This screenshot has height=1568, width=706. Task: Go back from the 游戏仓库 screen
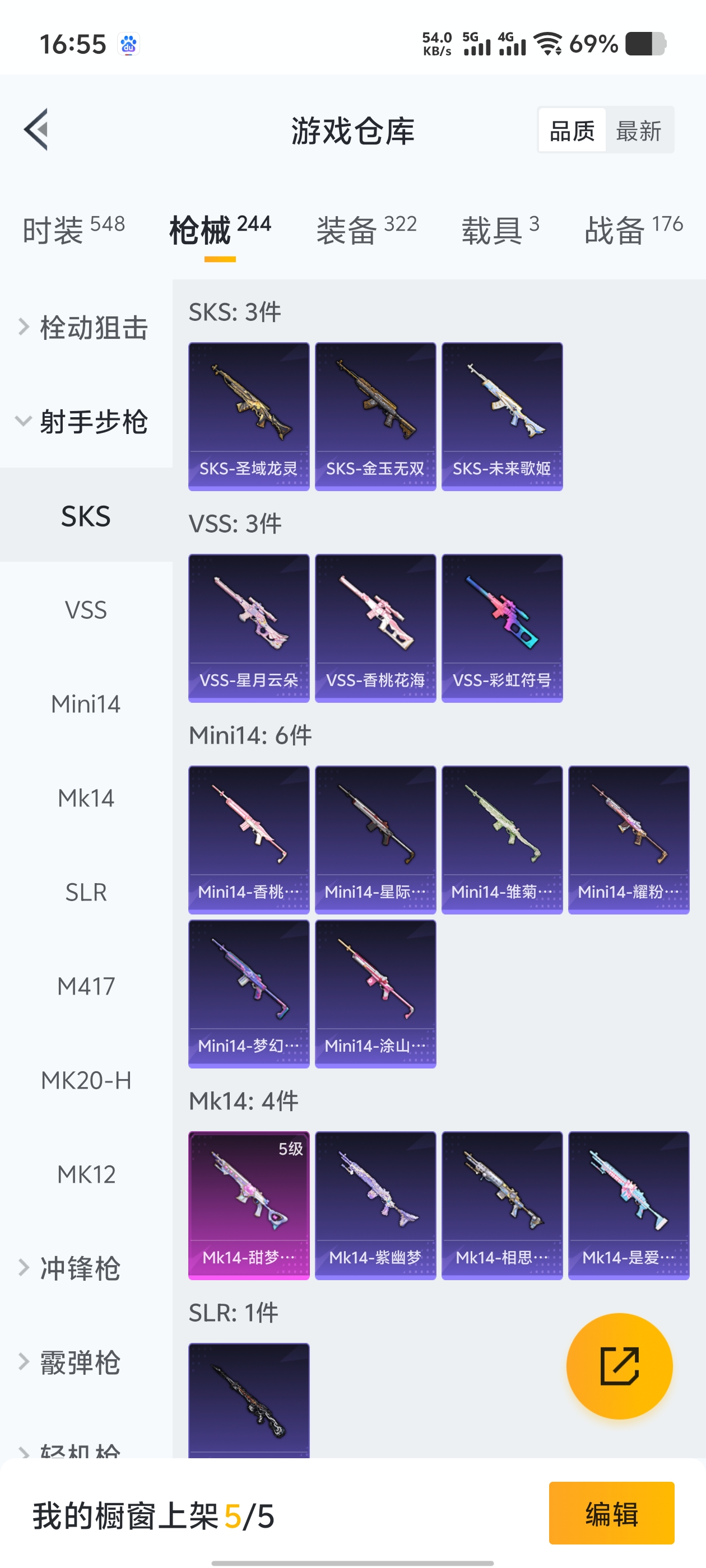36,130
